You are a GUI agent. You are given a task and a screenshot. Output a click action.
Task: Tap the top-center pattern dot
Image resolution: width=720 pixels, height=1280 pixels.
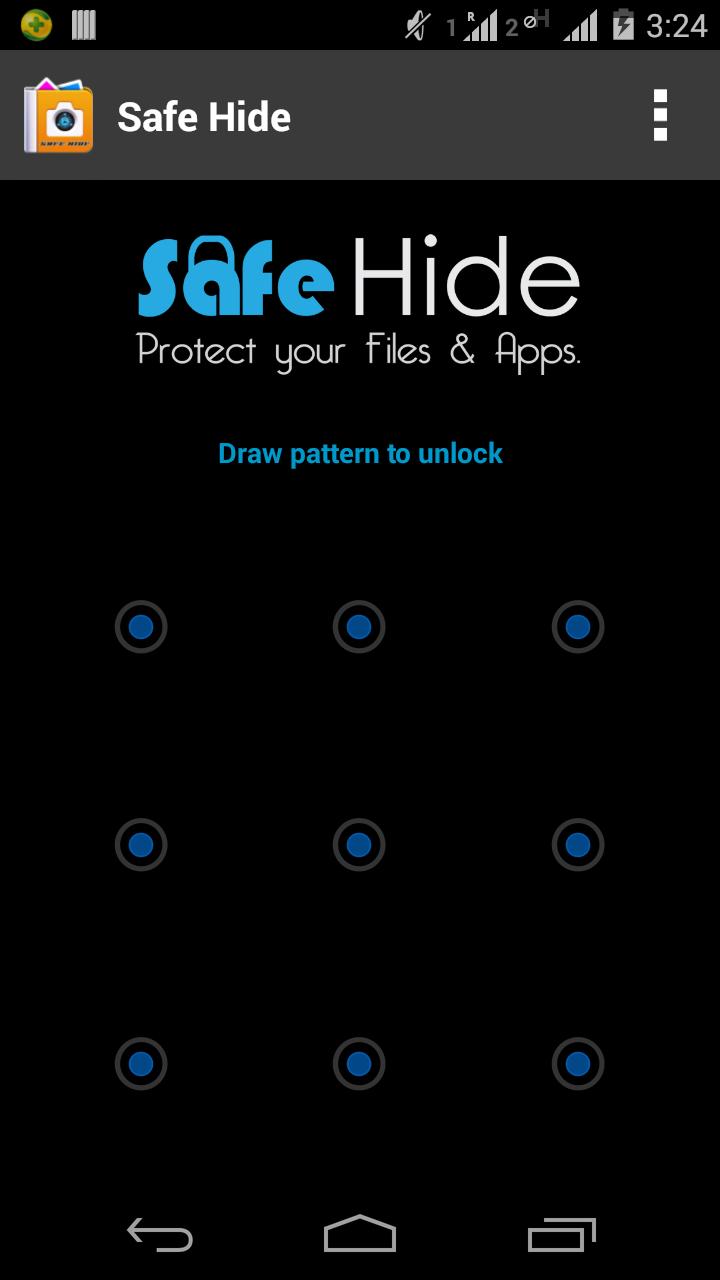(x=359, y=627)
